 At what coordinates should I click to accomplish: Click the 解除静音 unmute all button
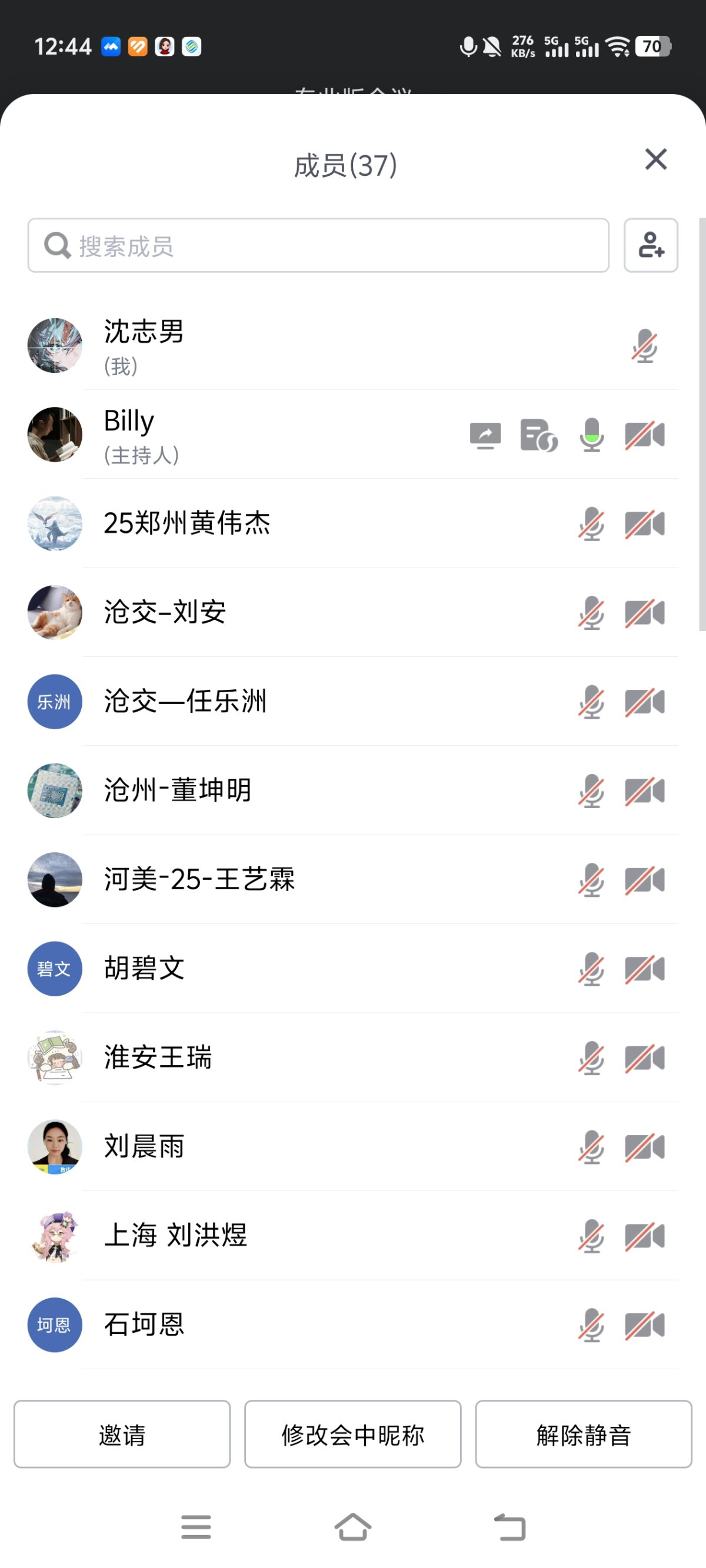584,1434
